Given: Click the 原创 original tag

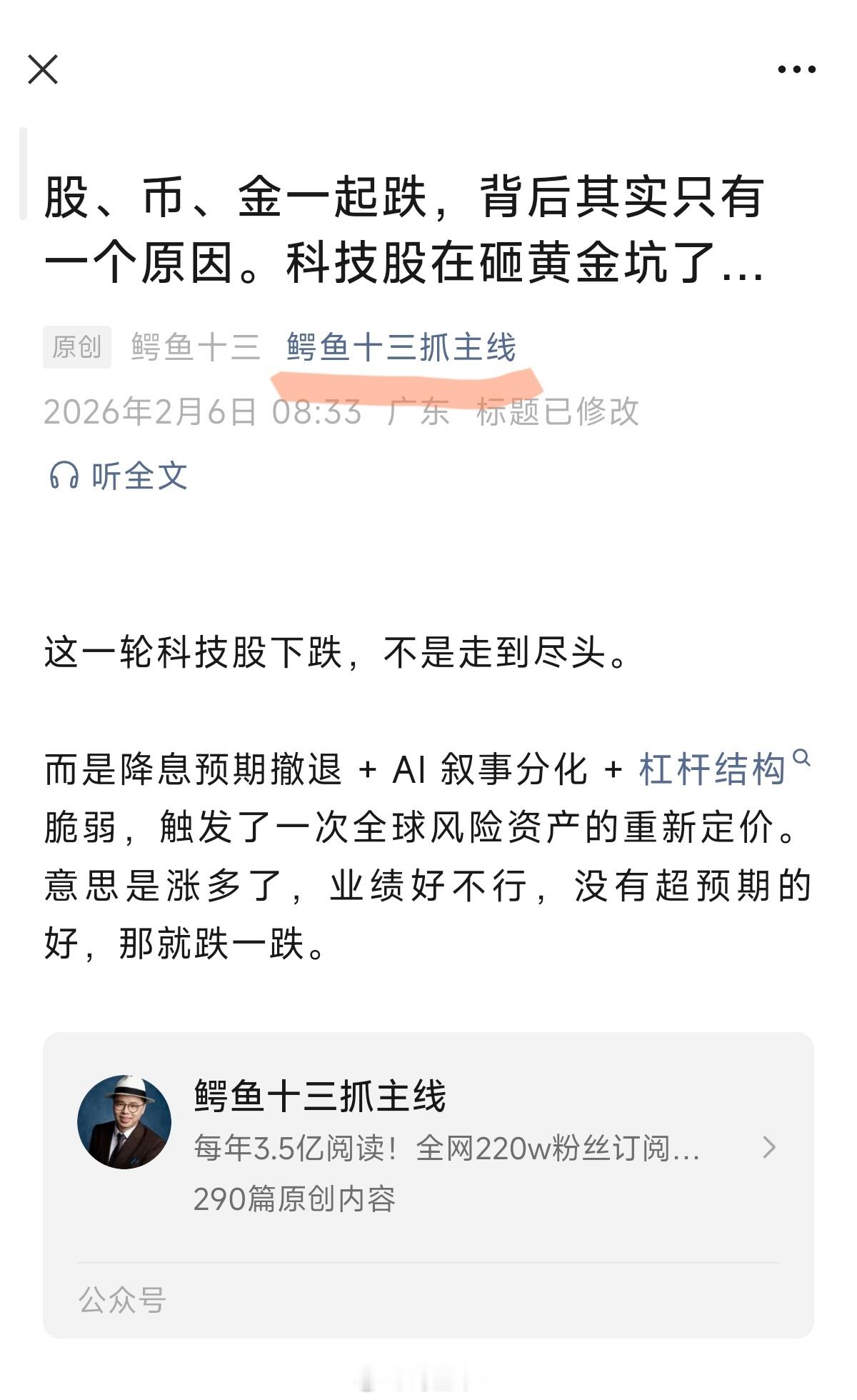Looking at the screenshot, I should 76,346.
